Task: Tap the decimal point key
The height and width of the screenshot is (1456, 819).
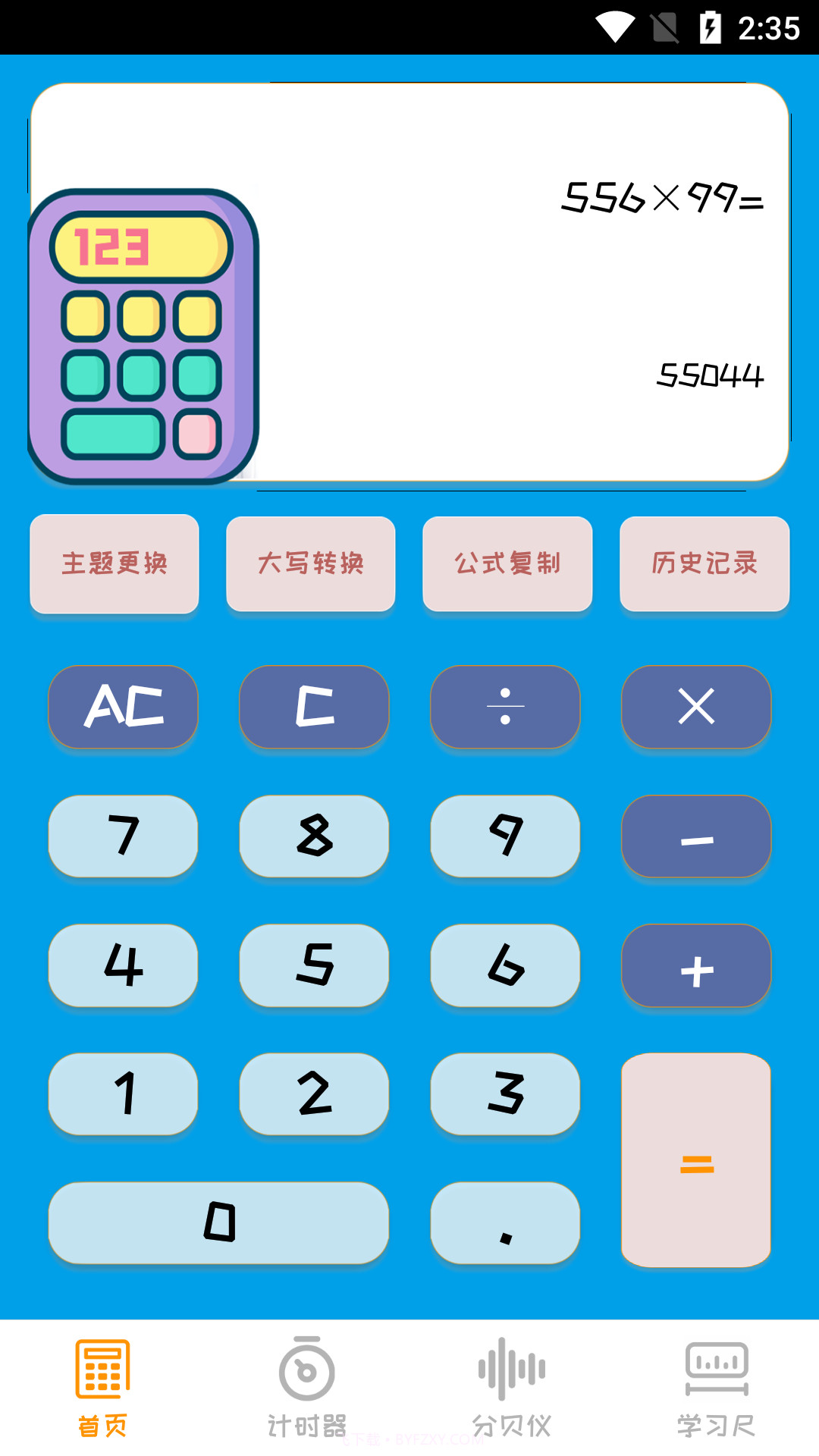Action: tap(504, 1224)
